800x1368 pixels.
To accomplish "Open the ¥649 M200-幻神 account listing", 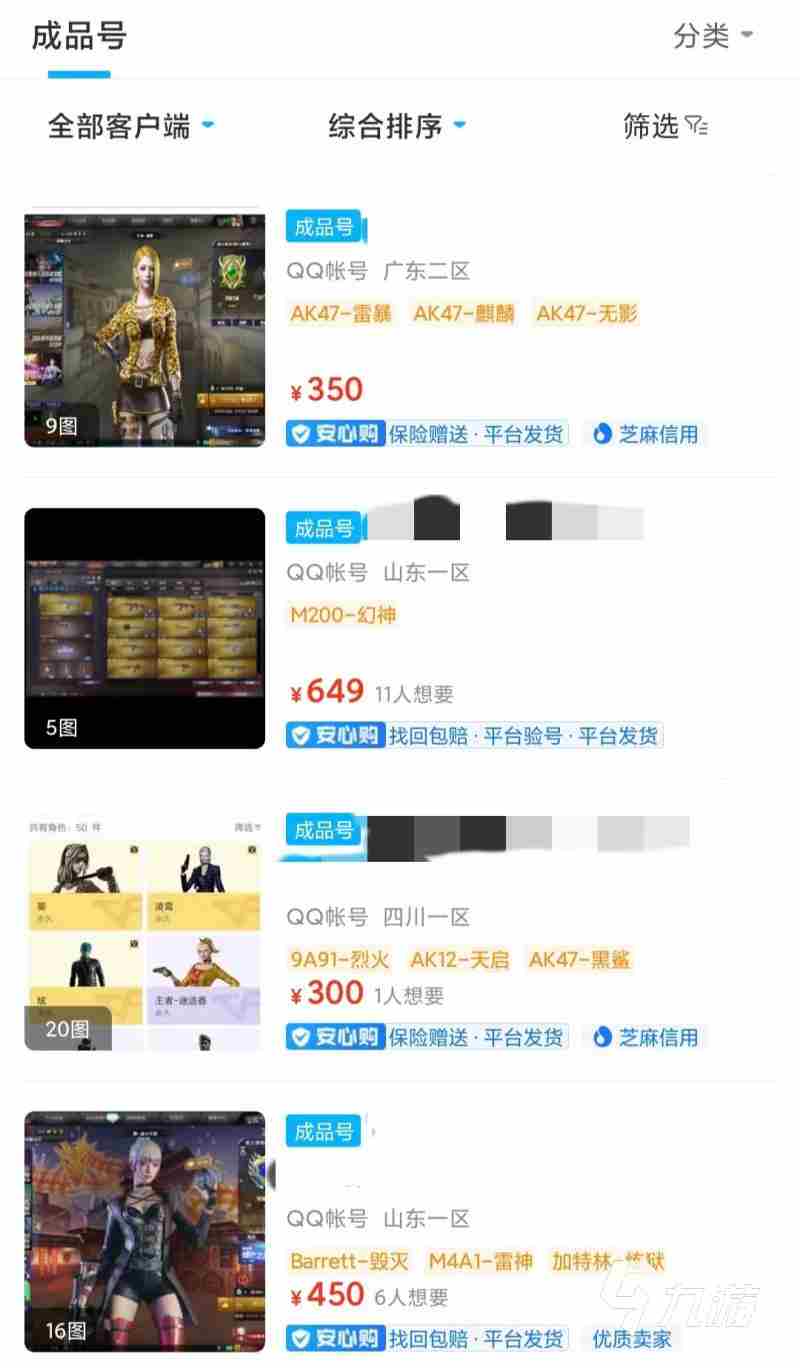I will pyautogui.click(x=400, y=630).
